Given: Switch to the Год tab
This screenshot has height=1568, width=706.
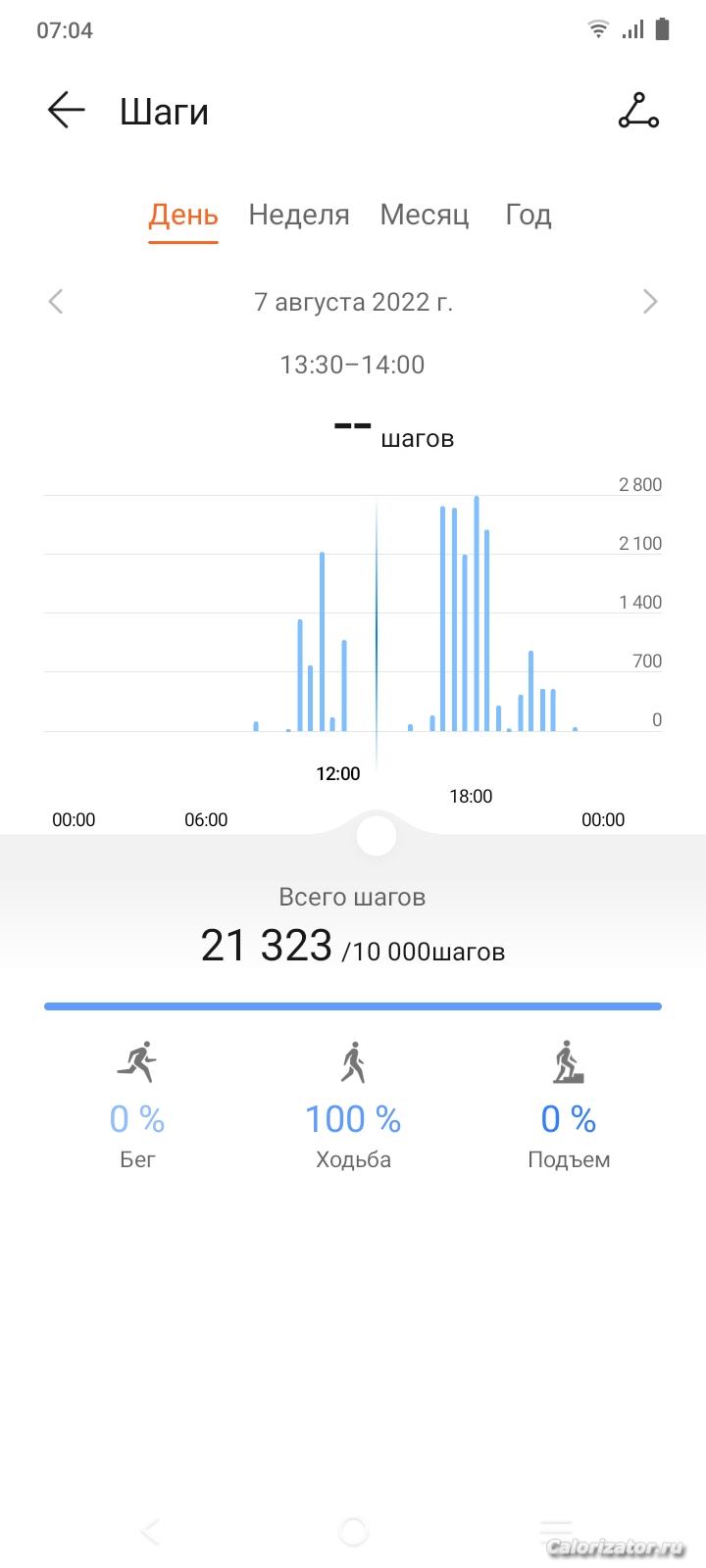Looking at the screenshot, I should point(529,215).
